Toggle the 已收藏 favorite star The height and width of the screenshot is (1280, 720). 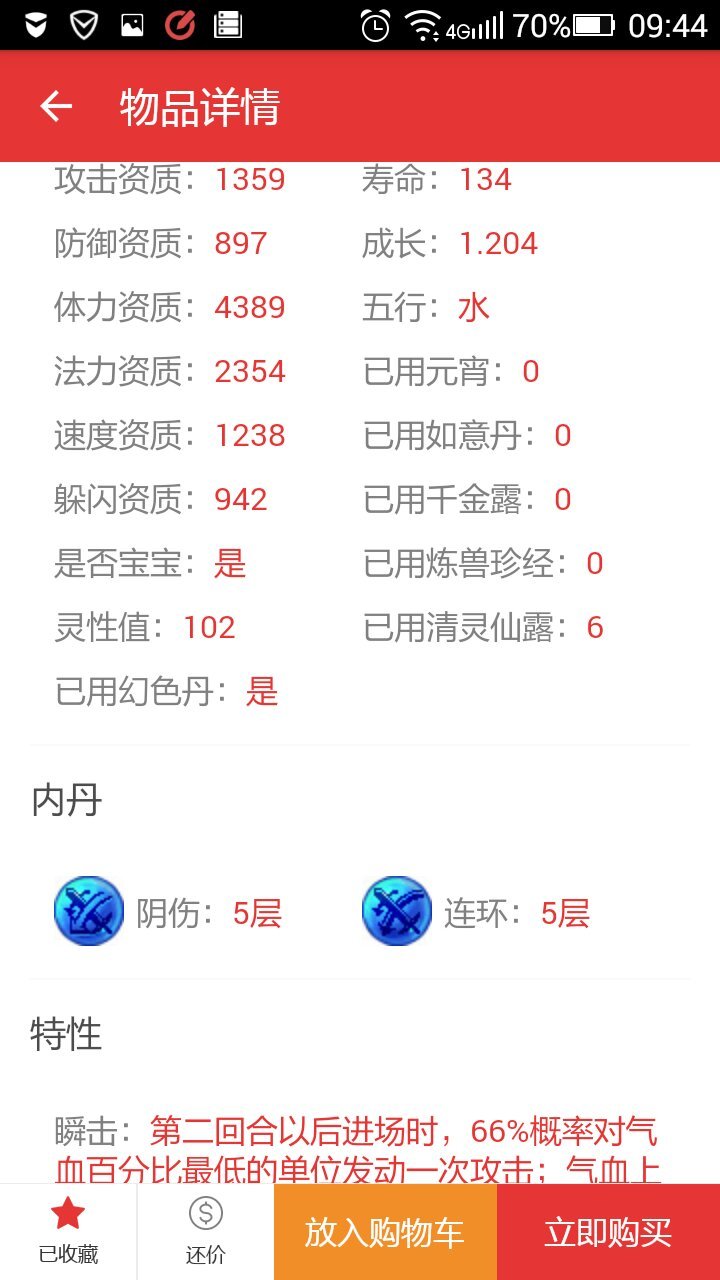pos(68,1230)
